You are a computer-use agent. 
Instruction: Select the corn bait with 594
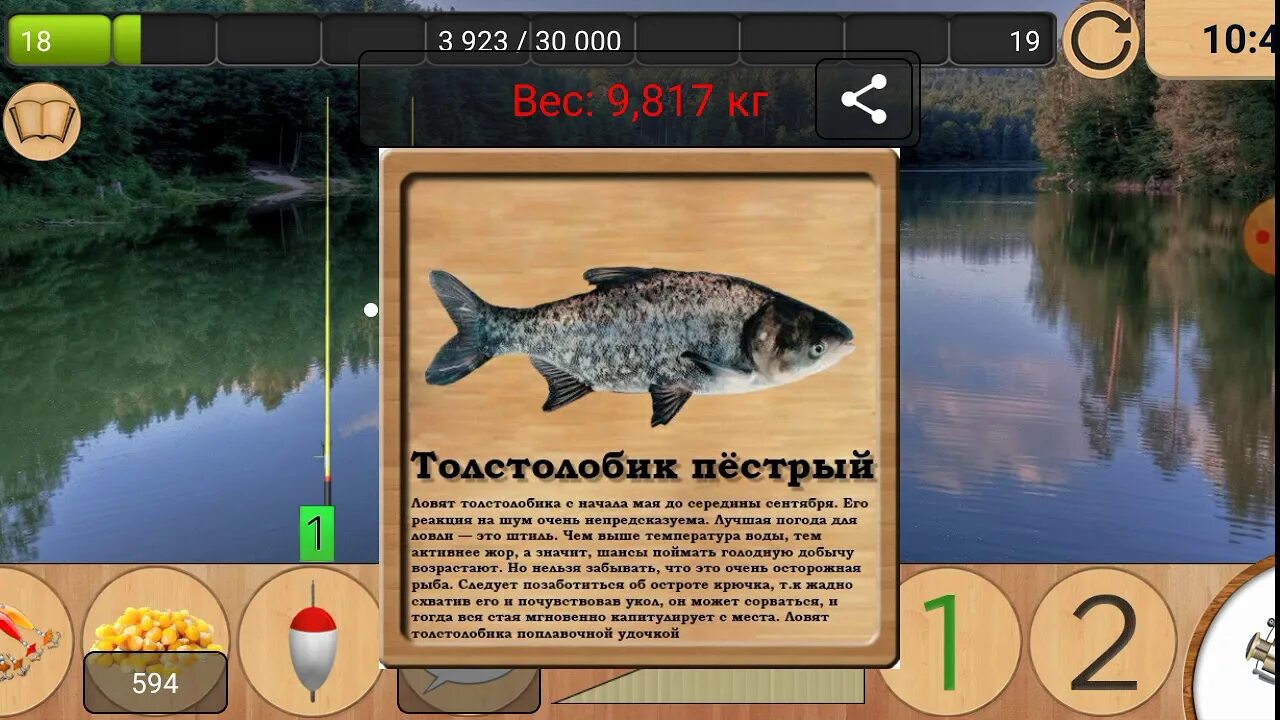155,640
